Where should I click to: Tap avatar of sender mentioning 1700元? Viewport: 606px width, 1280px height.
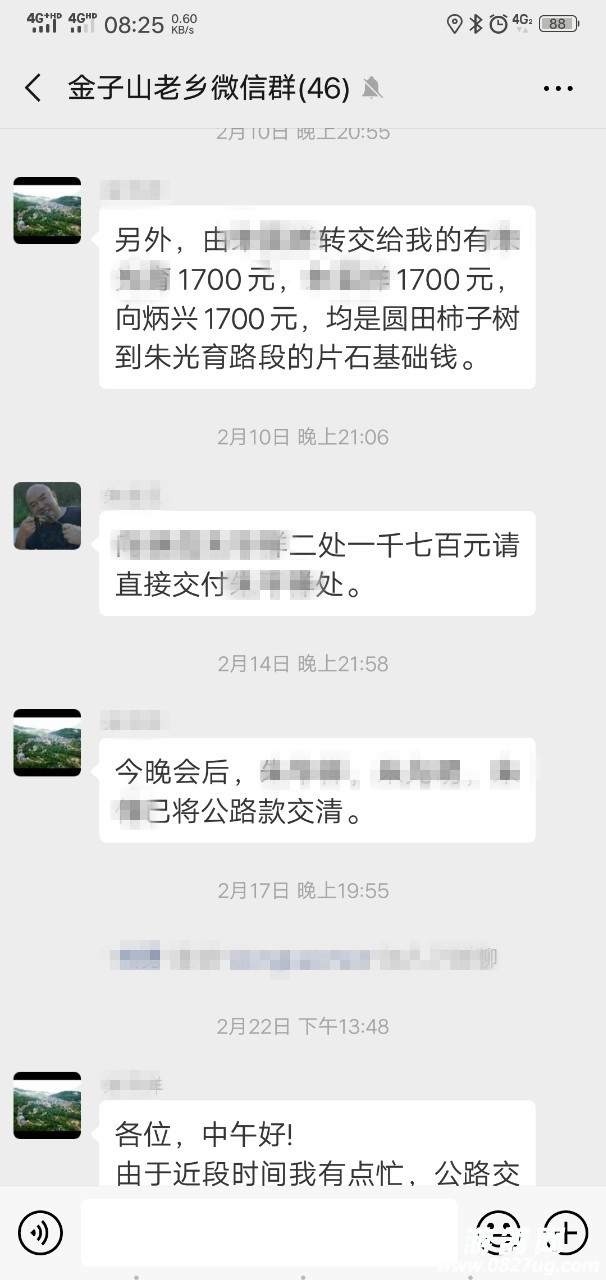[x=47, y=211]
